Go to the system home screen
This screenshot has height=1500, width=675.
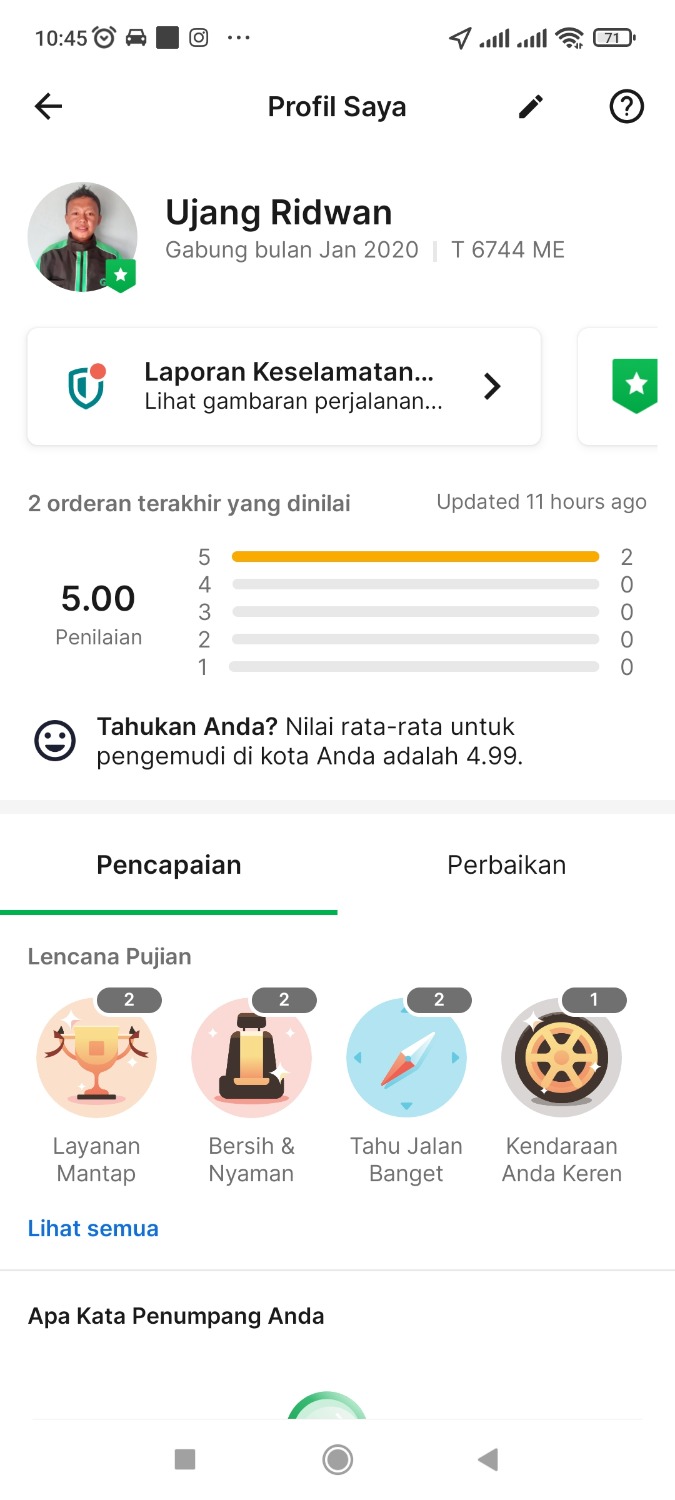338,1460
